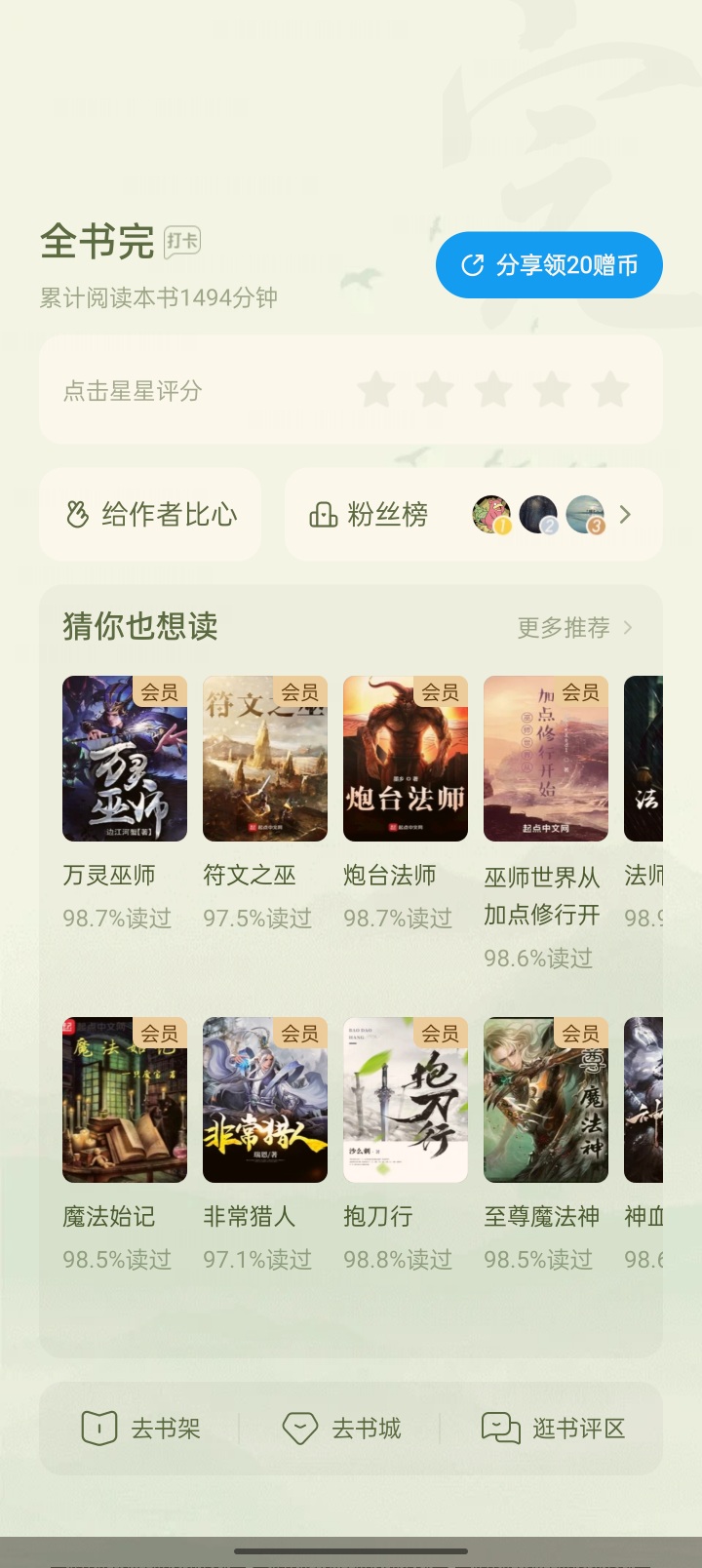The image size is (702, 1568).
Task: Go to the bookstore via 去书城
Action: [x=342, y=1429]
